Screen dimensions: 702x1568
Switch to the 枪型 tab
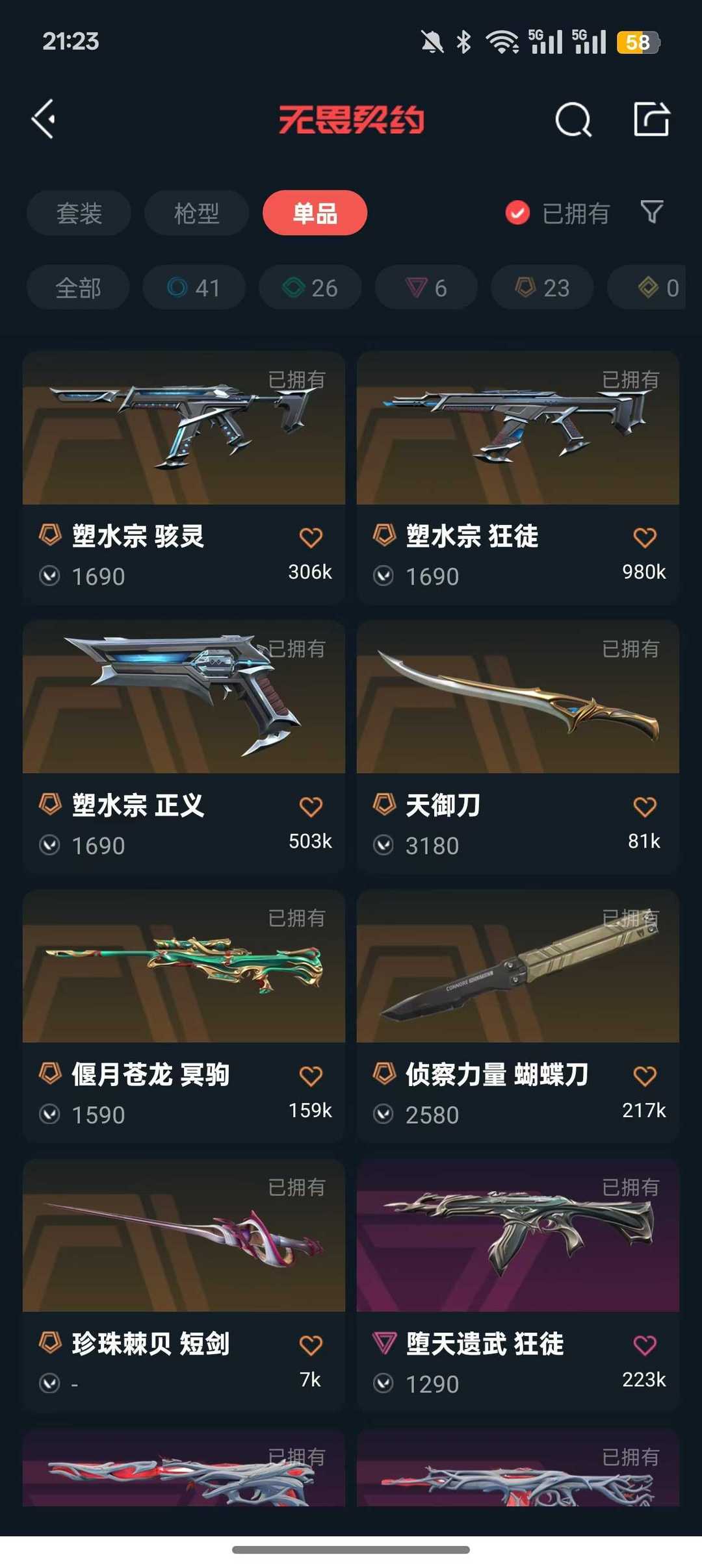196,213
